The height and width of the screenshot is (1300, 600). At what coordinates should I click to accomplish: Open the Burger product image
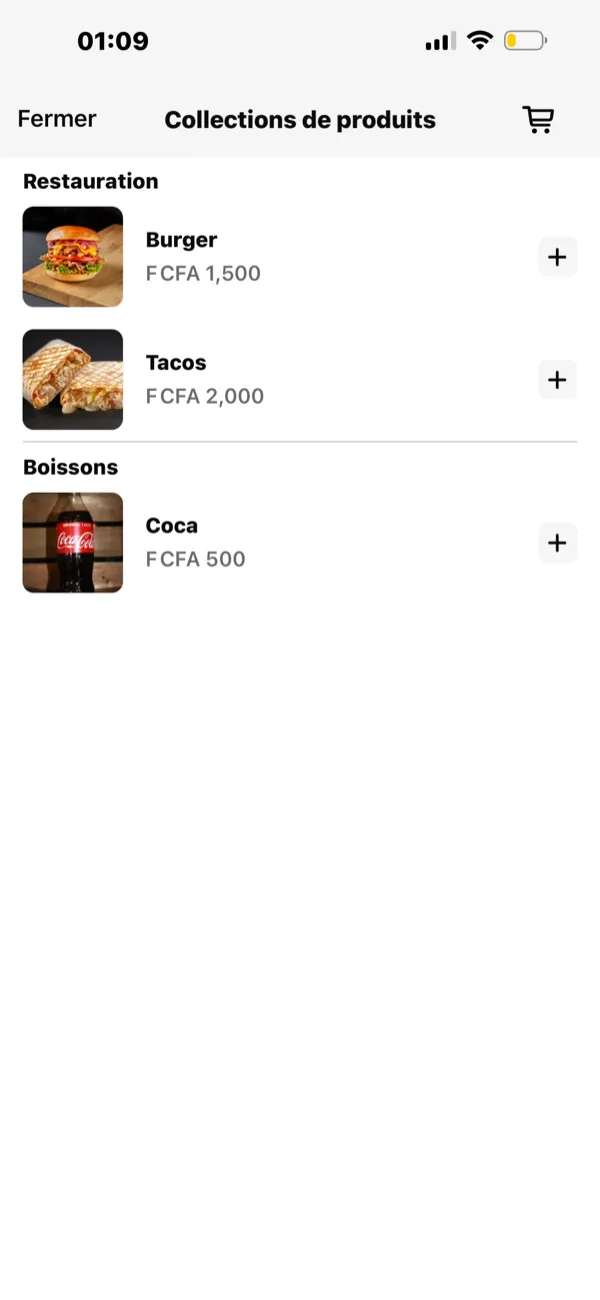(x=73, y=257)
